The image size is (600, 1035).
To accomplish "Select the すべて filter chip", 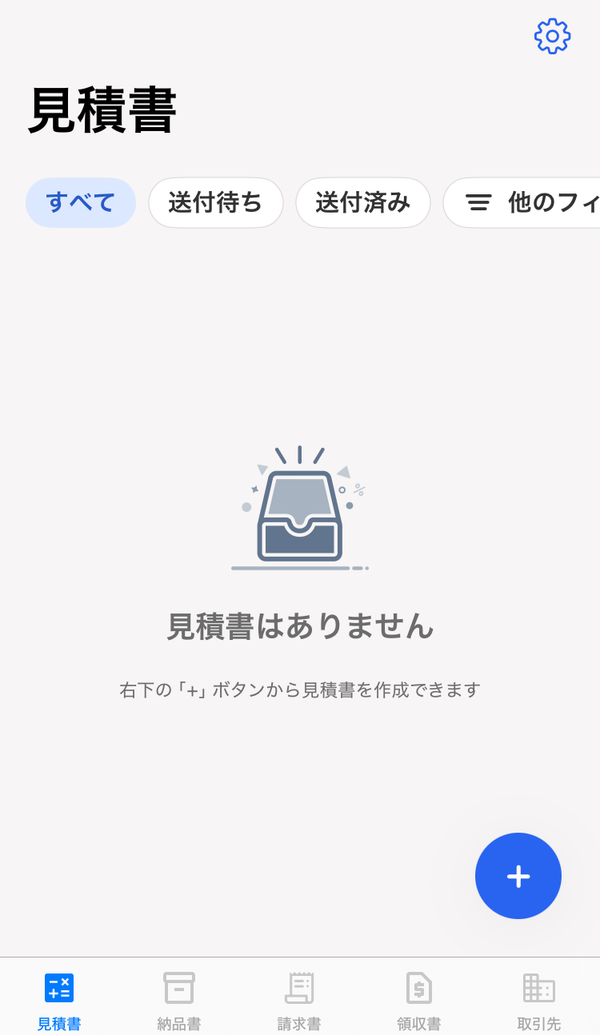I will [x=81, y=203].
